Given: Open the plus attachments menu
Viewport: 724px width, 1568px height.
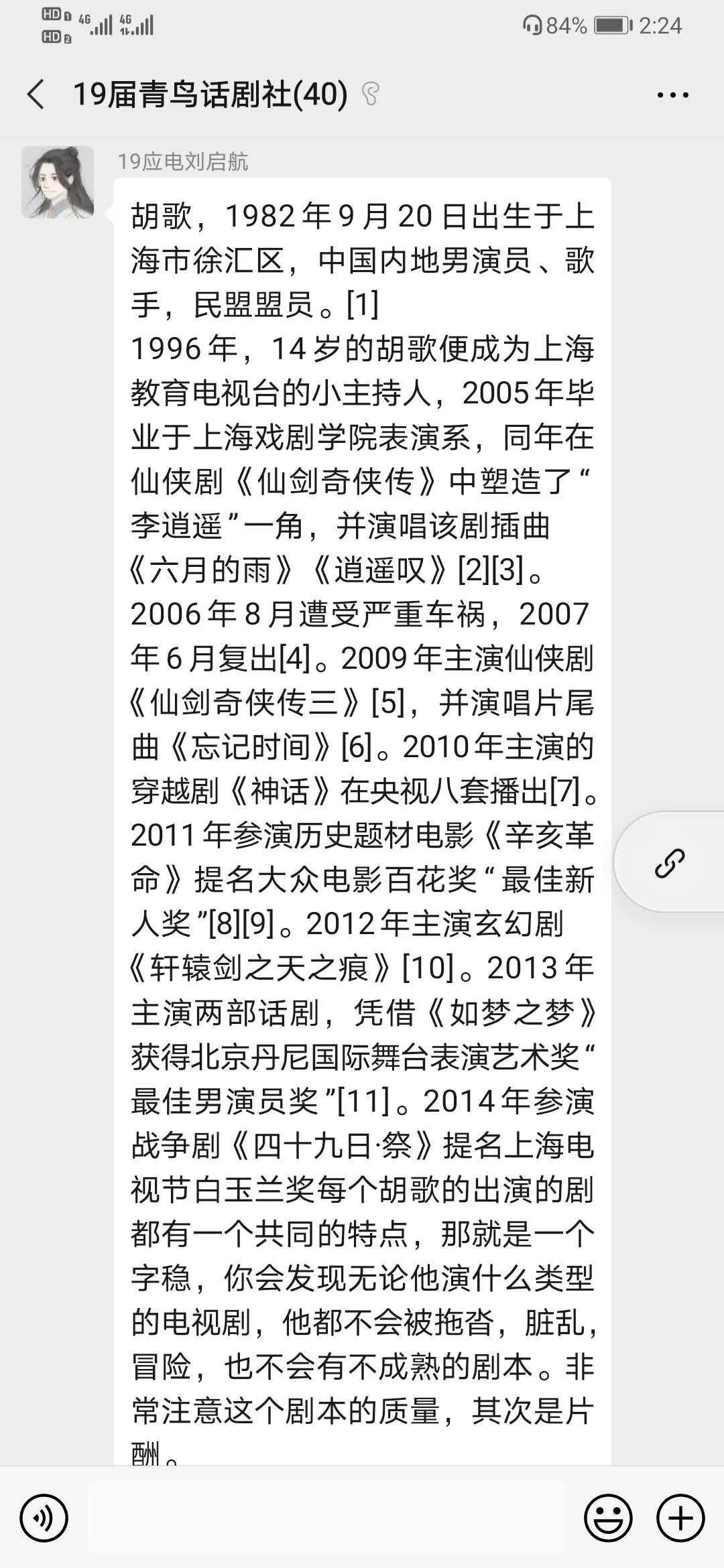Looking at the screenshot, I should [x=680, y=1518].
